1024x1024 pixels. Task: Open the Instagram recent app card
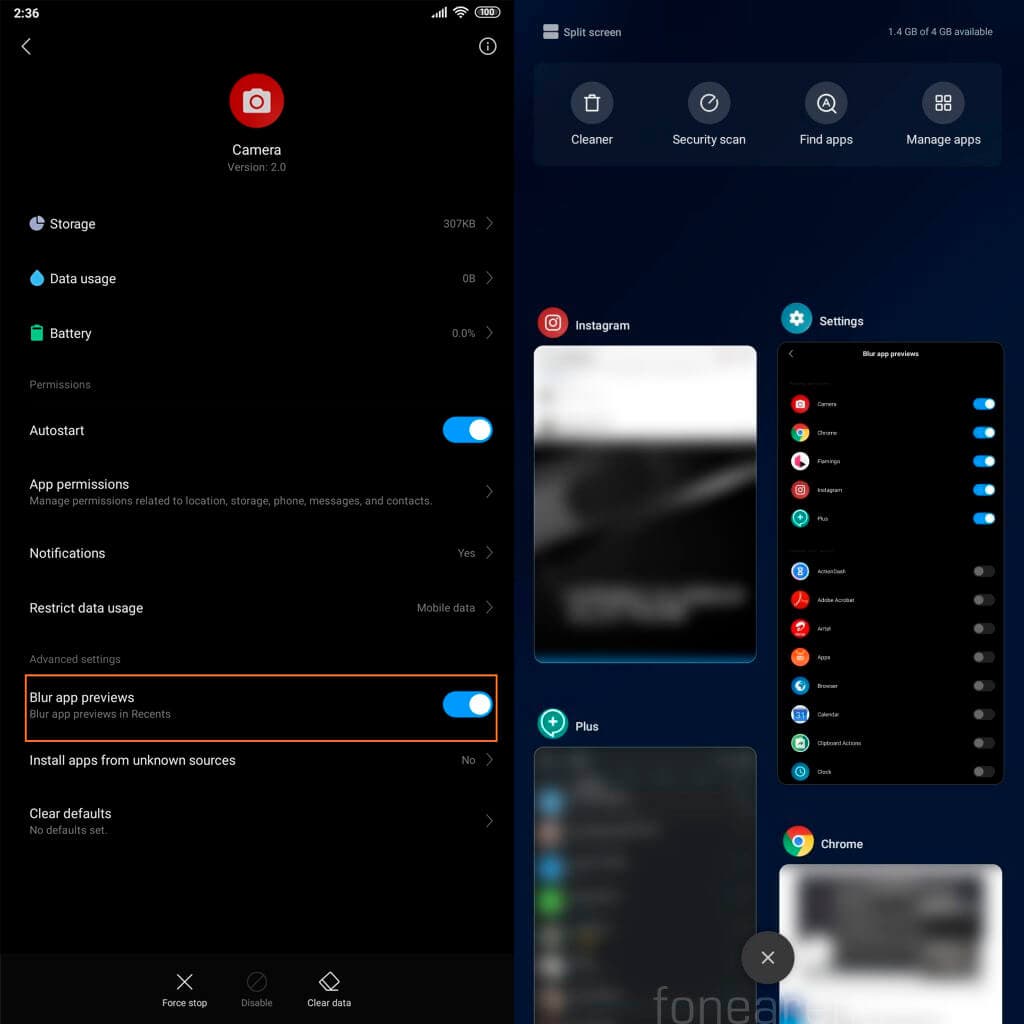pyautogui.click(x=645, y=503)
